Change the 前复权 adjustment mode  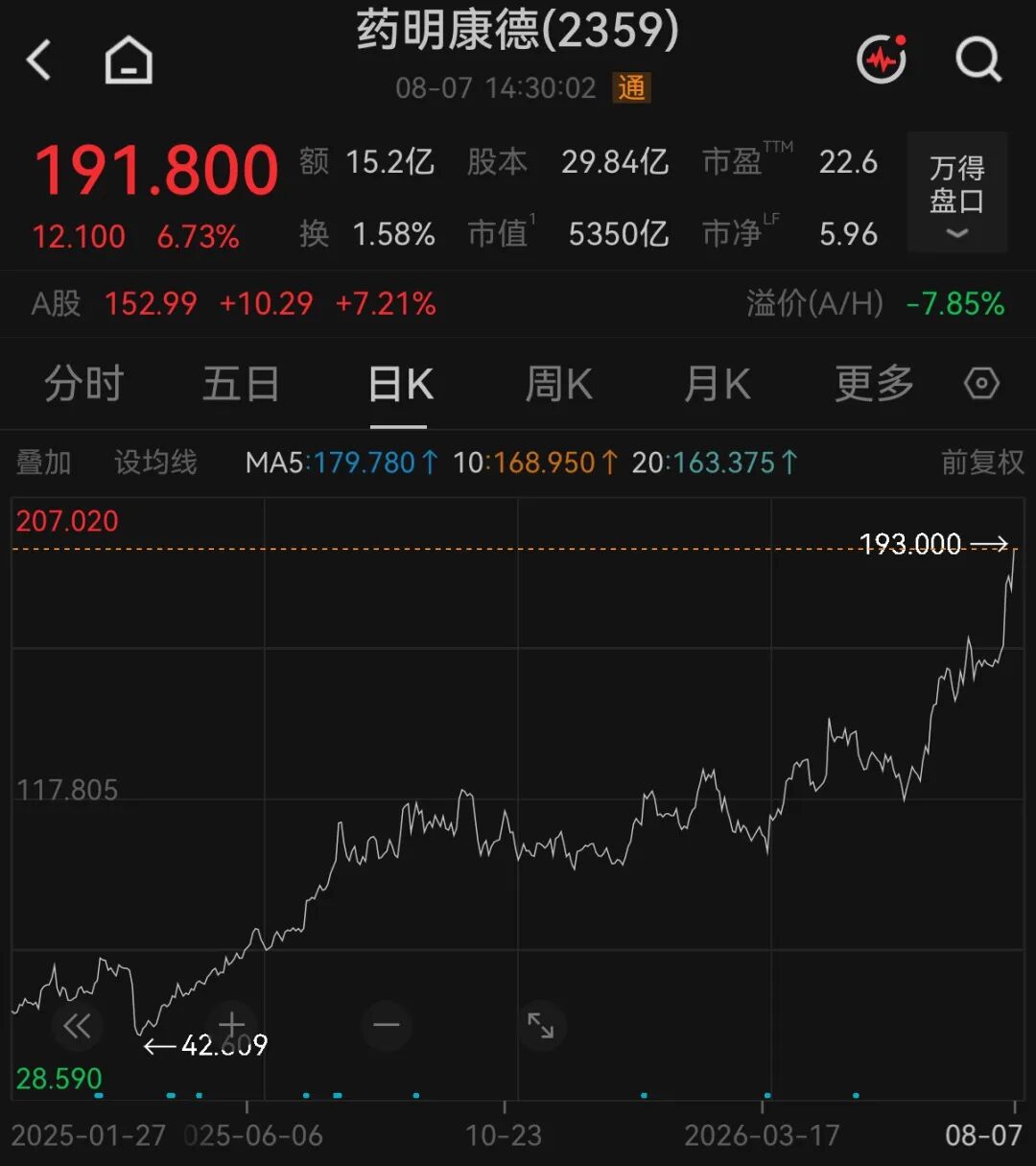[x=982, y=463]
